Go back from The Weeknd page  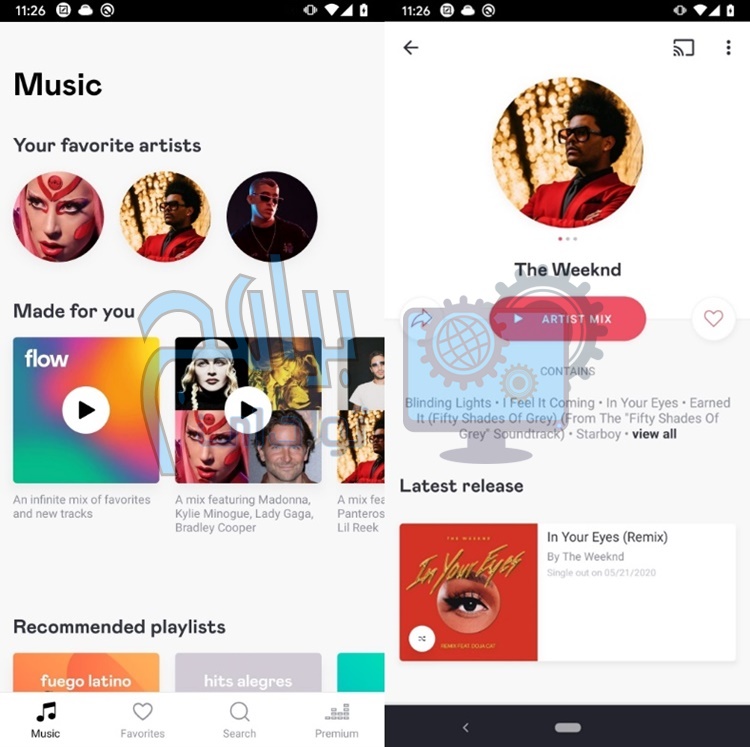[411, 47]
